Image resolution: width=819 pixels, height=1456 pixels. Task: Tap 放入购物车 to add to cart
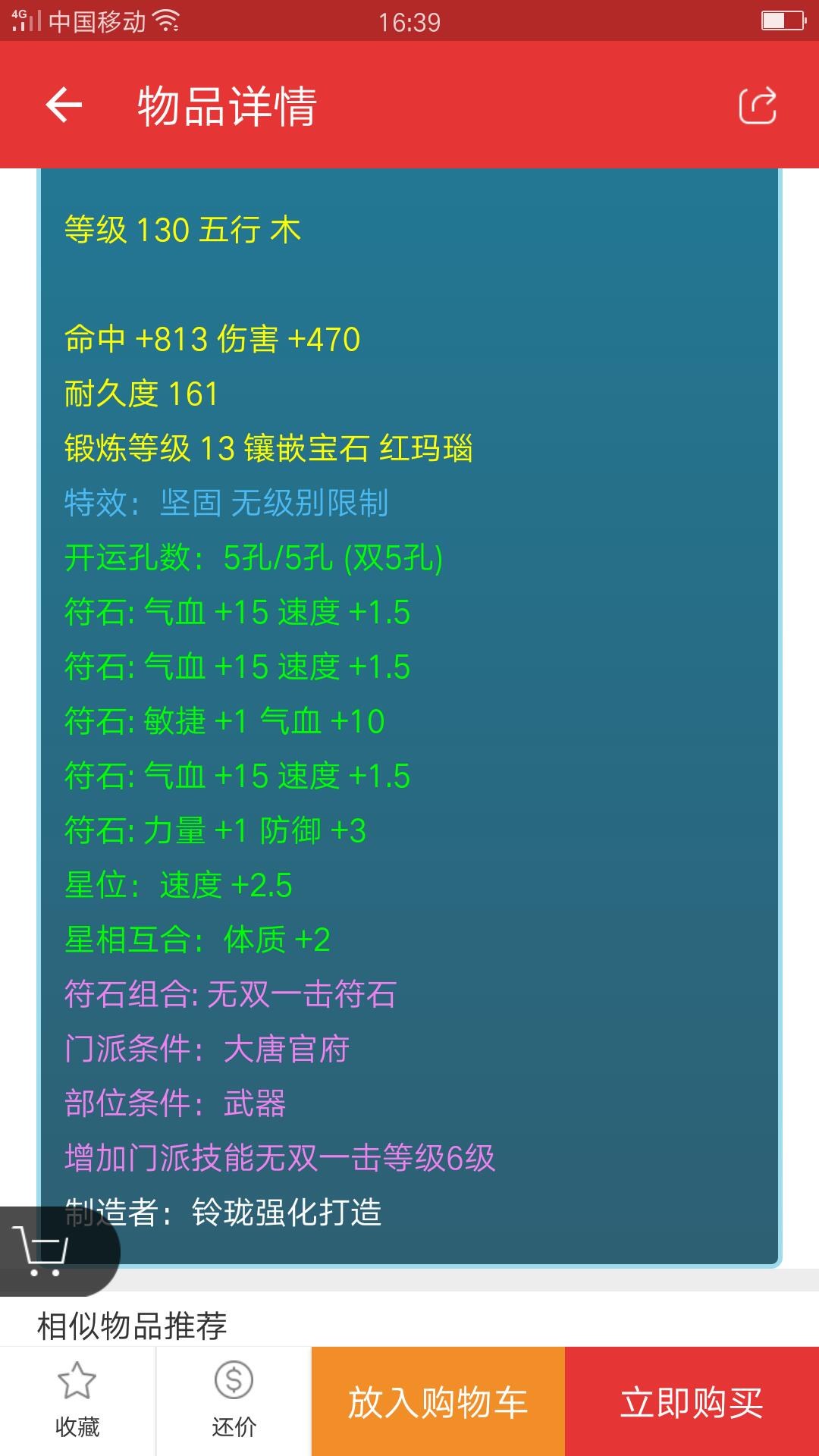(438, 1401)
